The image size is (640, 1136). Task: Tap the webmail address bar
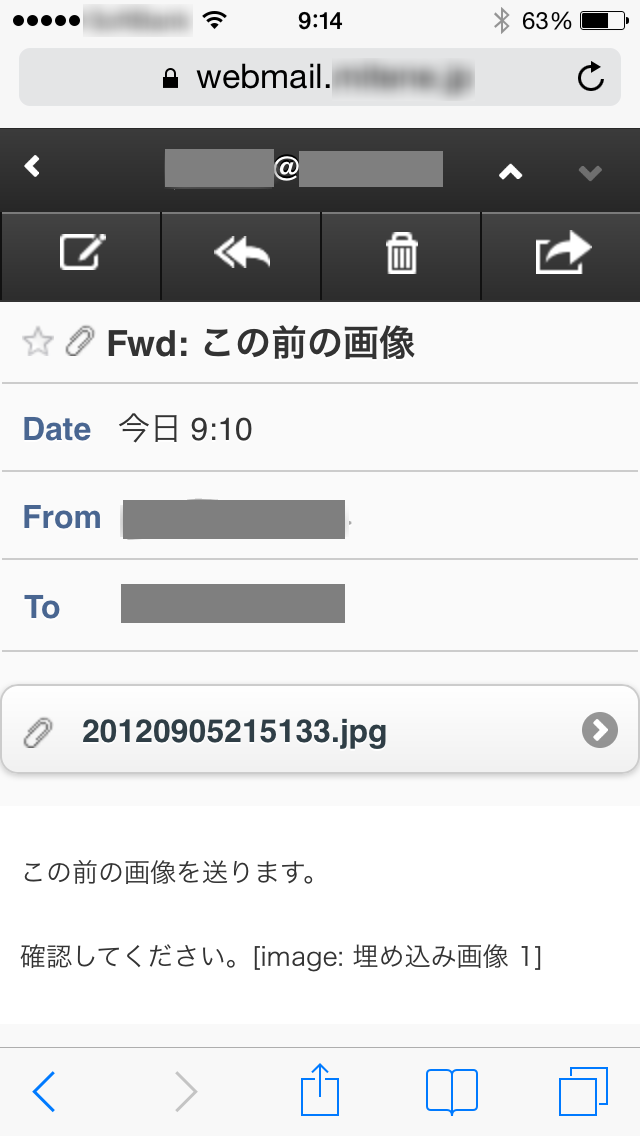[320, 77]
